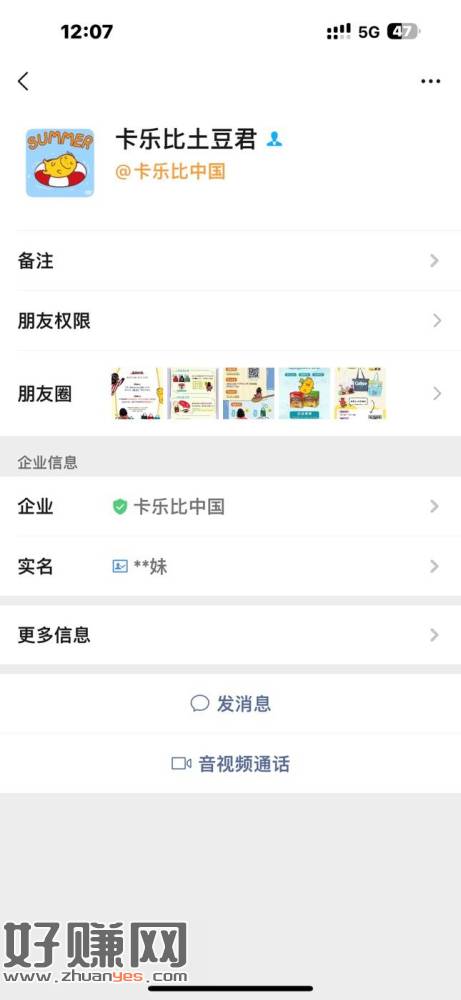Tap 发消息 to send a message

tap(230, 703)
